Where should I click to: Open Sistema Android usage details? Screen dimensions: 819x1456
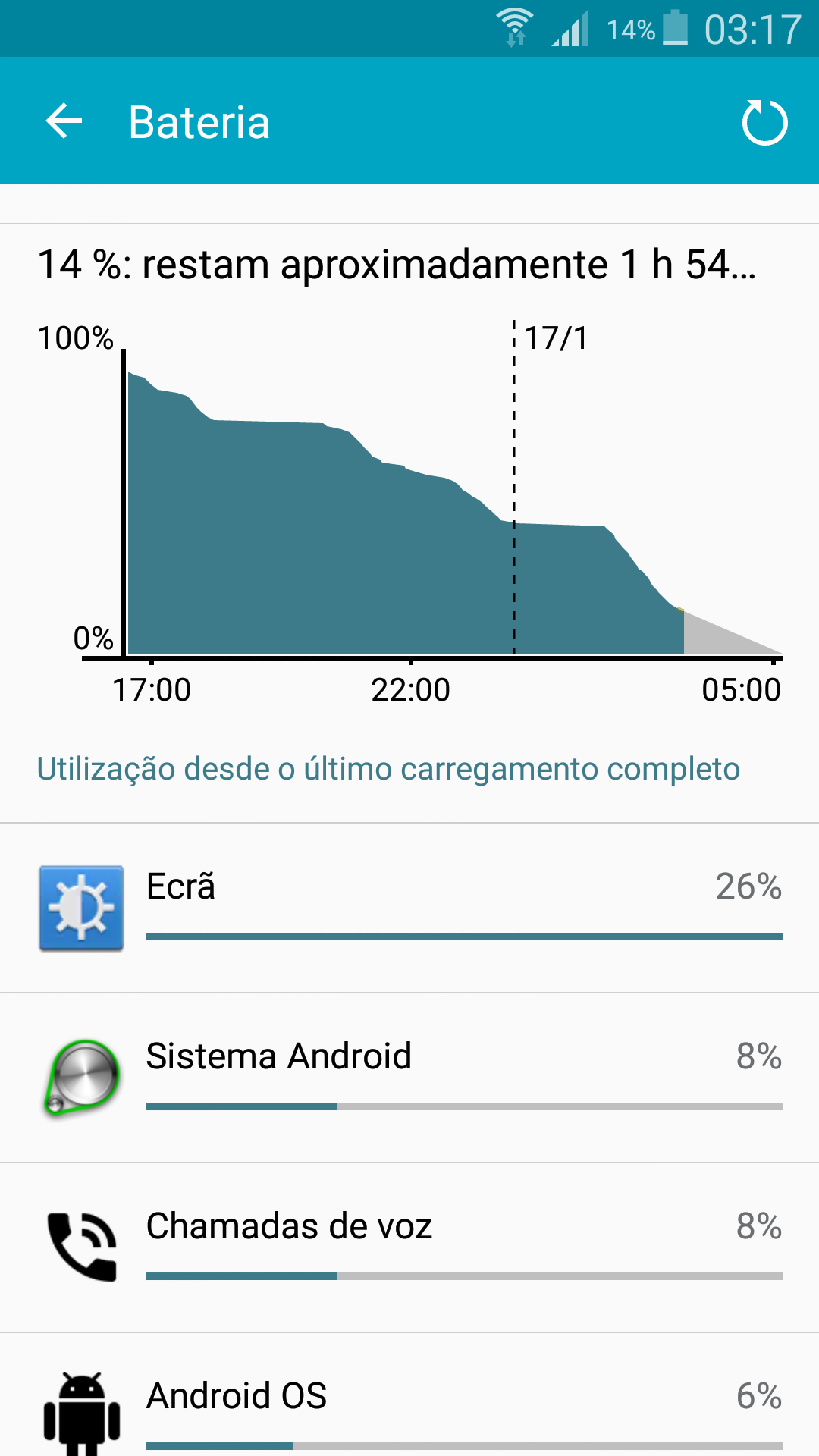tap(409, 1078)
